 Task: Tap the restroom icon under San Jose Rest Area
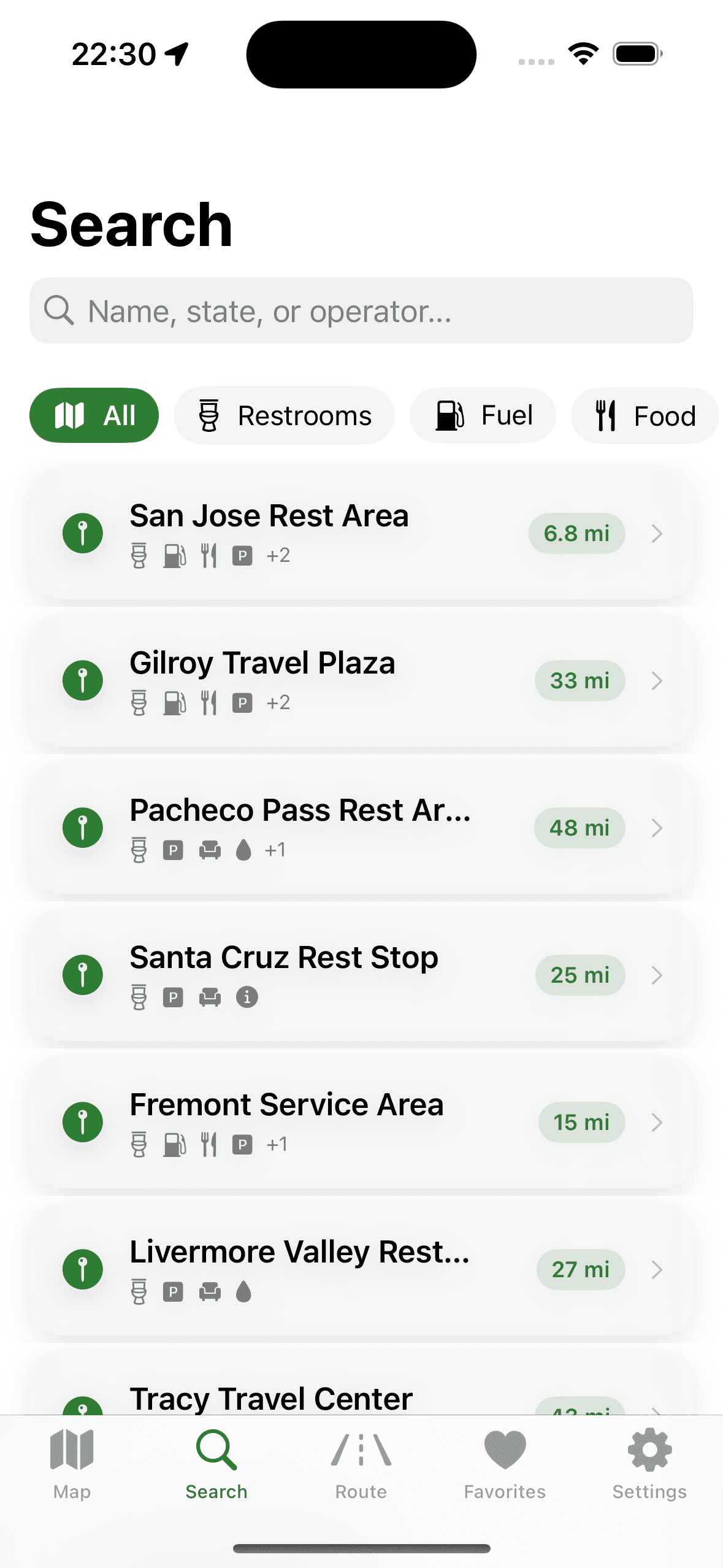pos(139,557)
